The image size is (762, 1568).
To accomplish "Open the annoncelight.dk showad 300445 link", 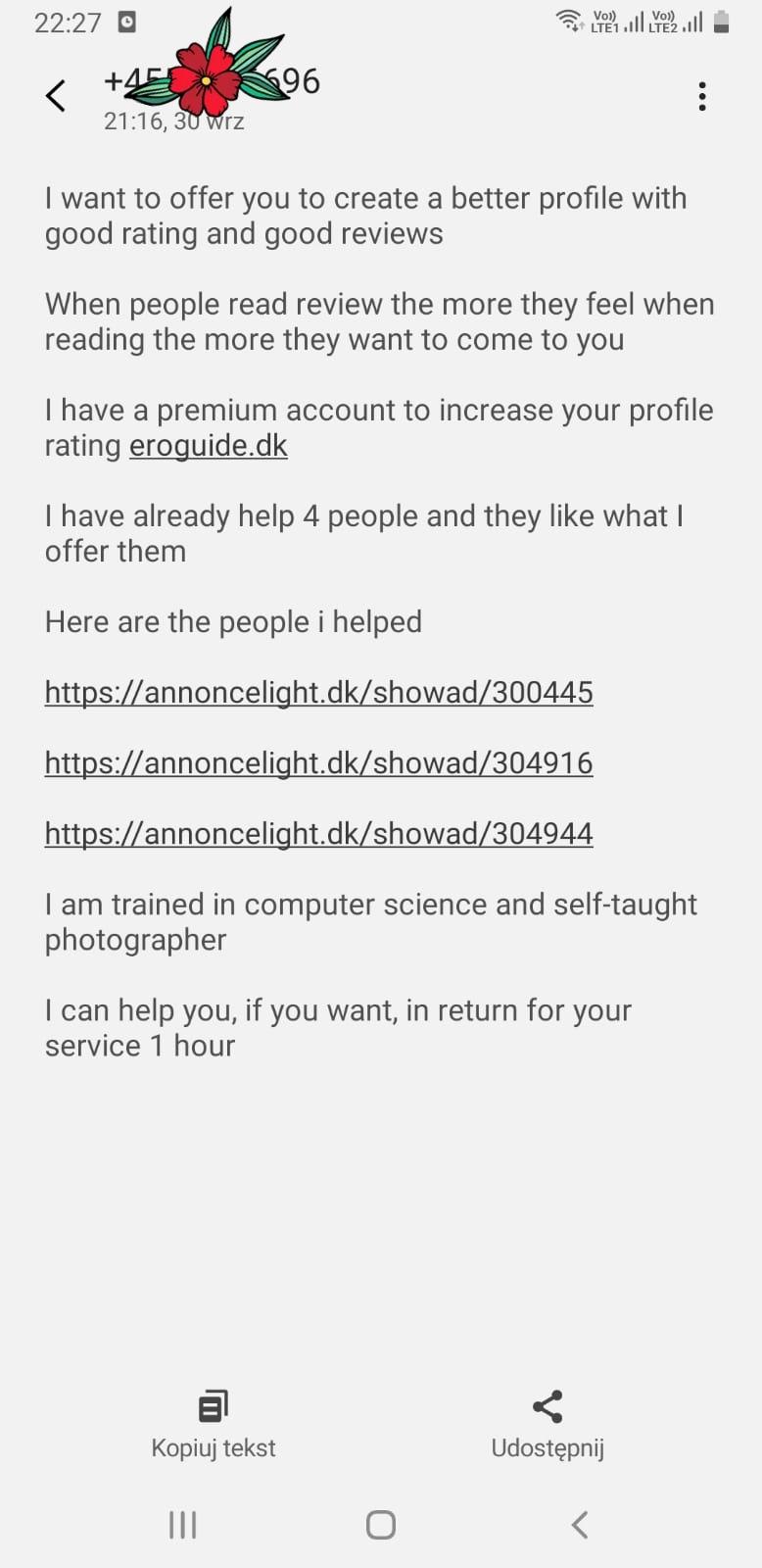I will coord(318,693).
